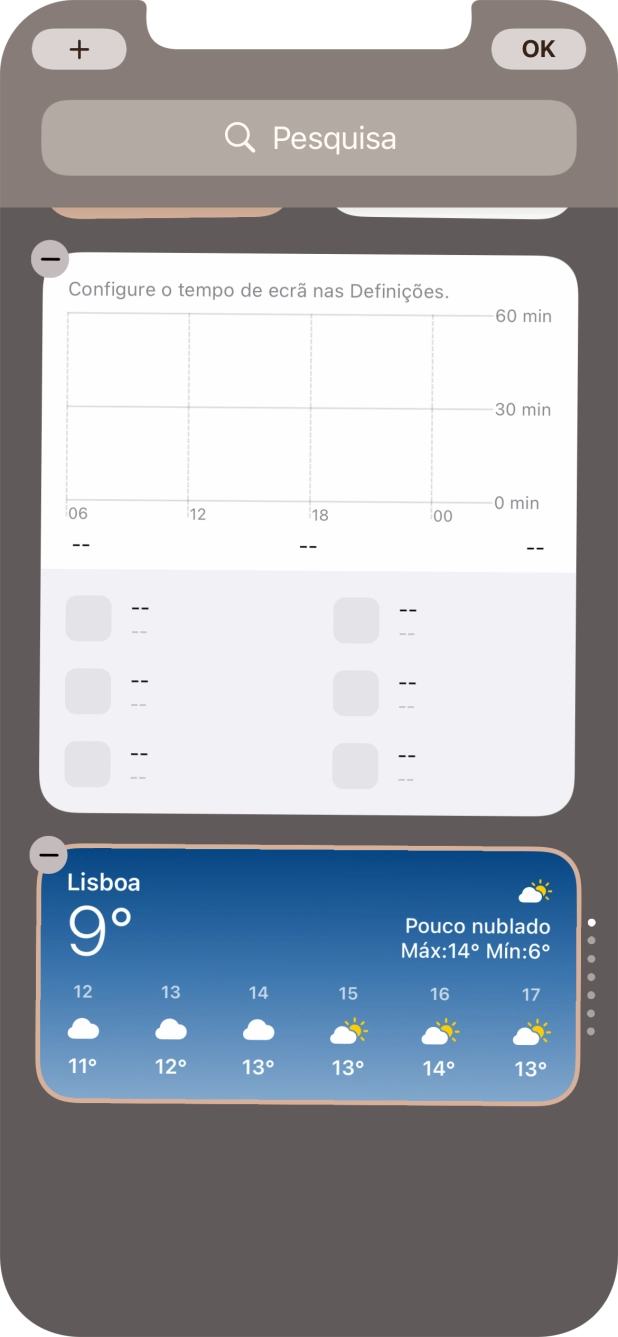The image size is (618, 1337).
Task: Remove the screen time widget
Action: point(50,260)
